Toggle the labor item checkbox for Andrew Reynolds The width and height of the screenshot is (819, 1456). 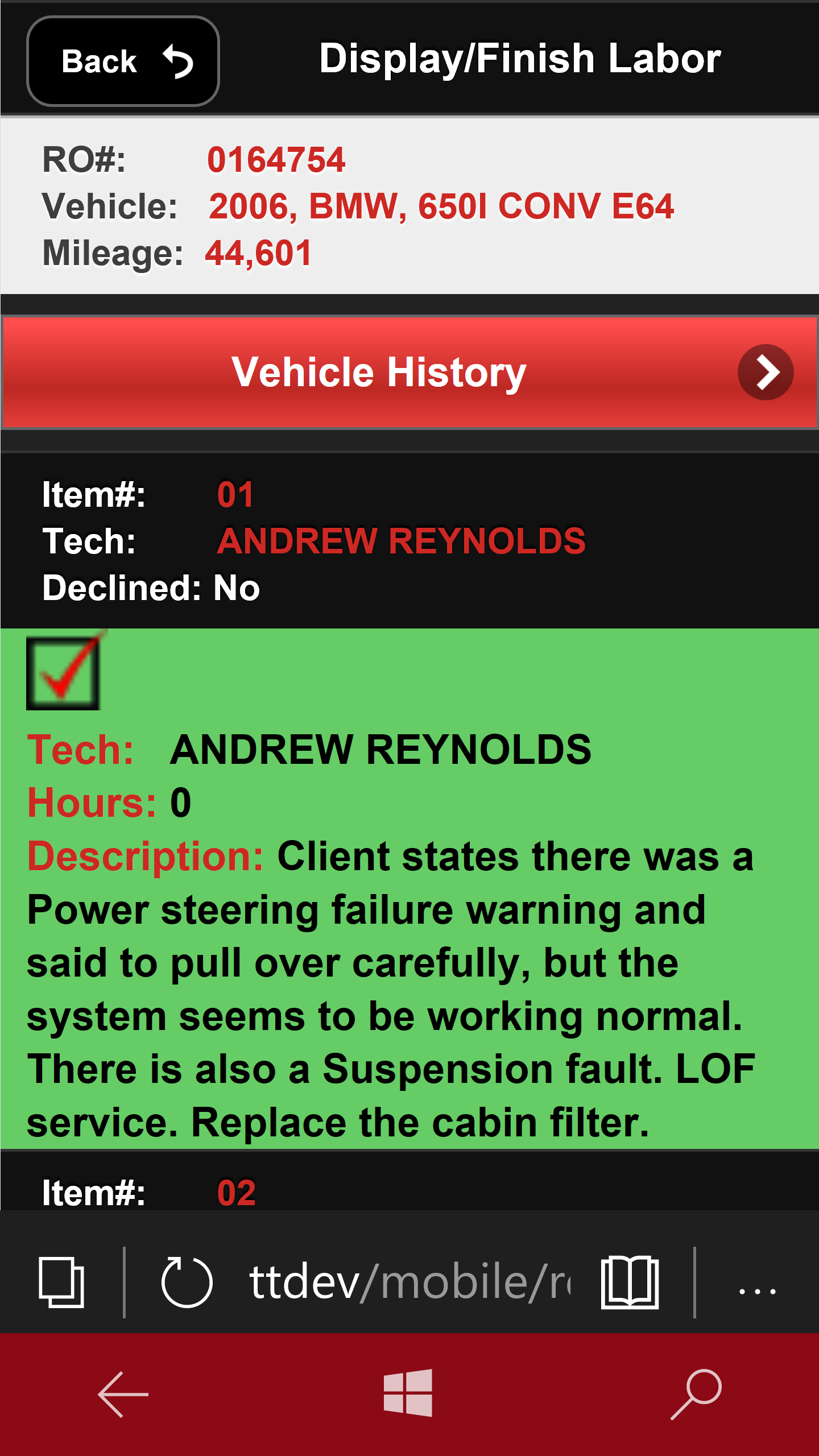click(63, 673)
